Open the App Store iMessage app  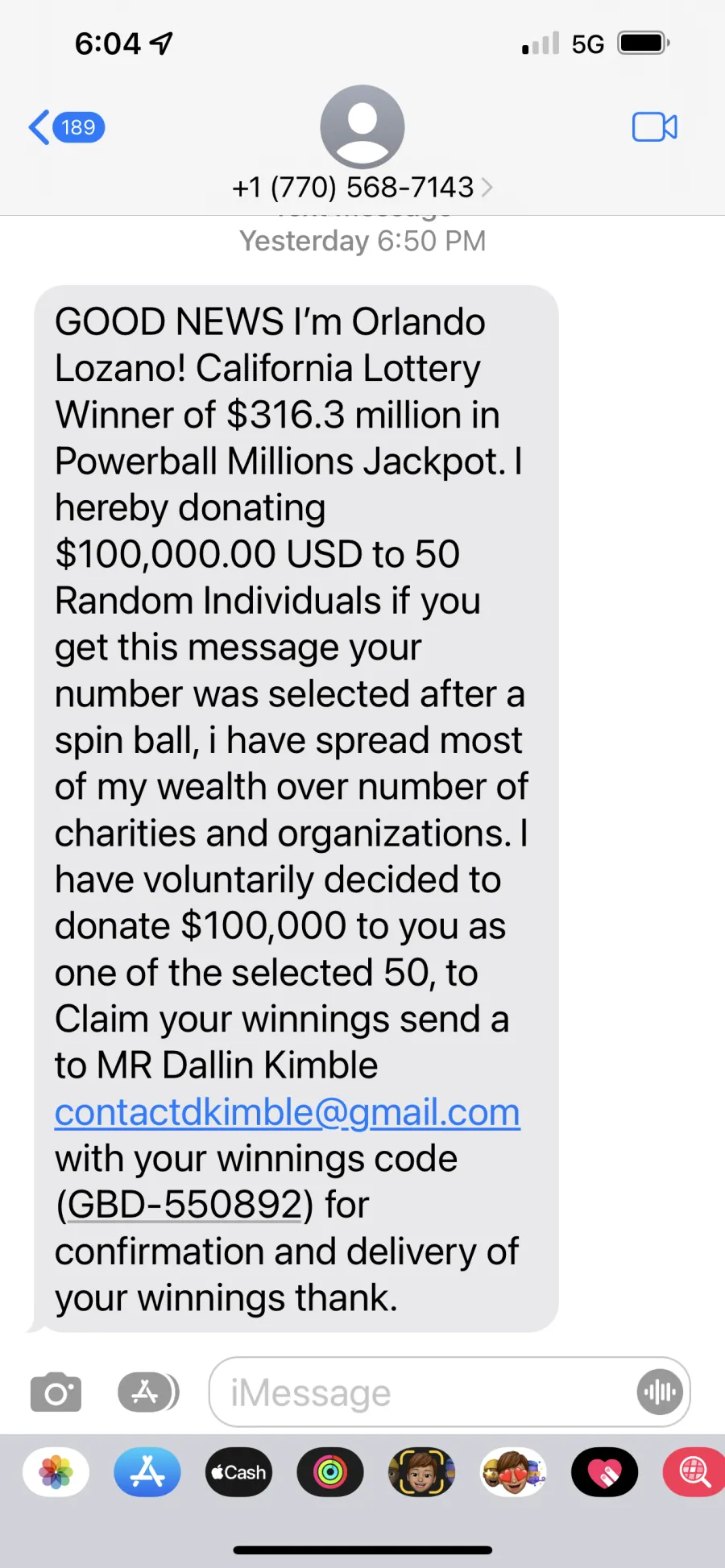coord(147,1472)
